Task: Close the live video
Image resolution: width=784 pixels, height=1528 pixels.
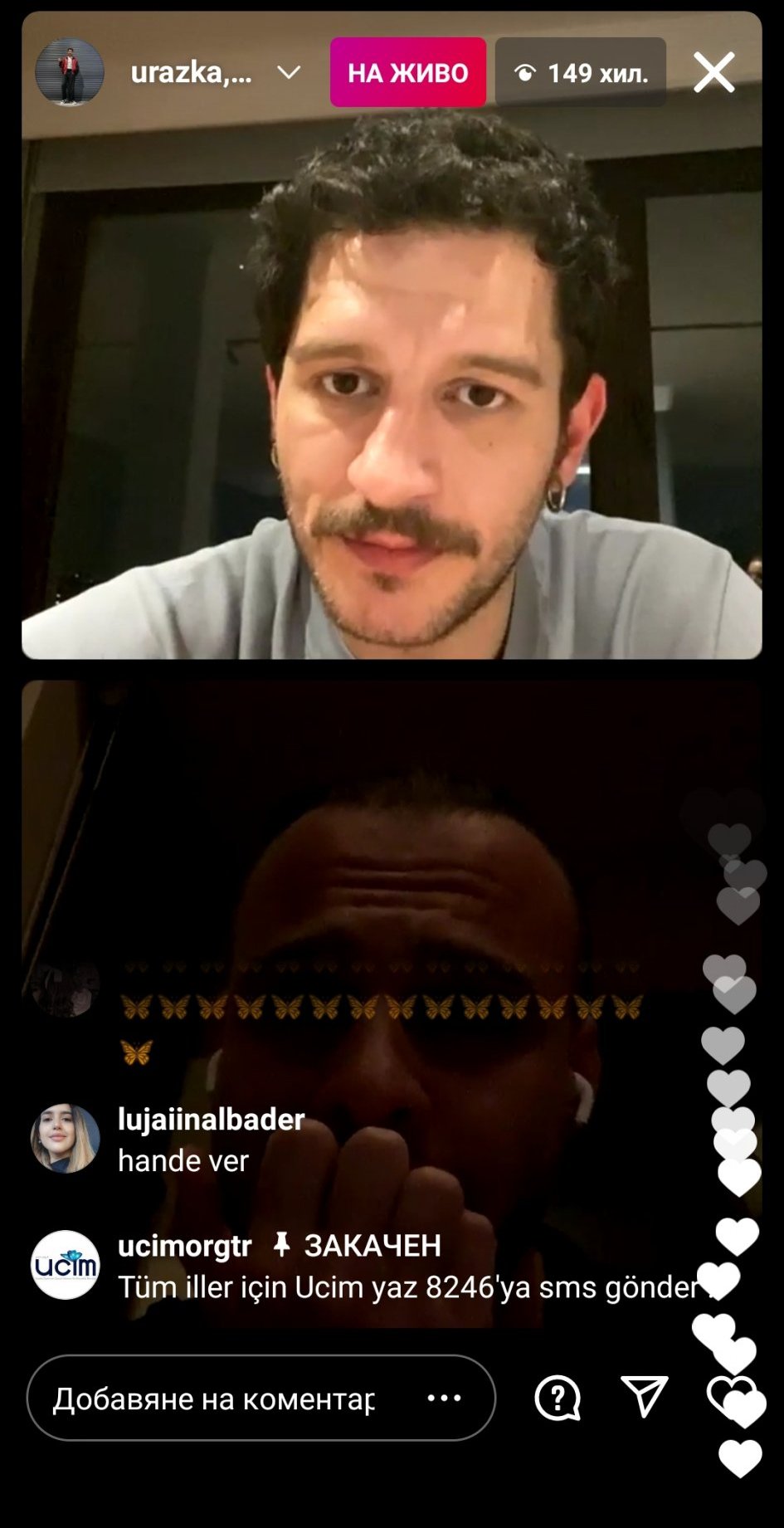Action: [713, 72]
